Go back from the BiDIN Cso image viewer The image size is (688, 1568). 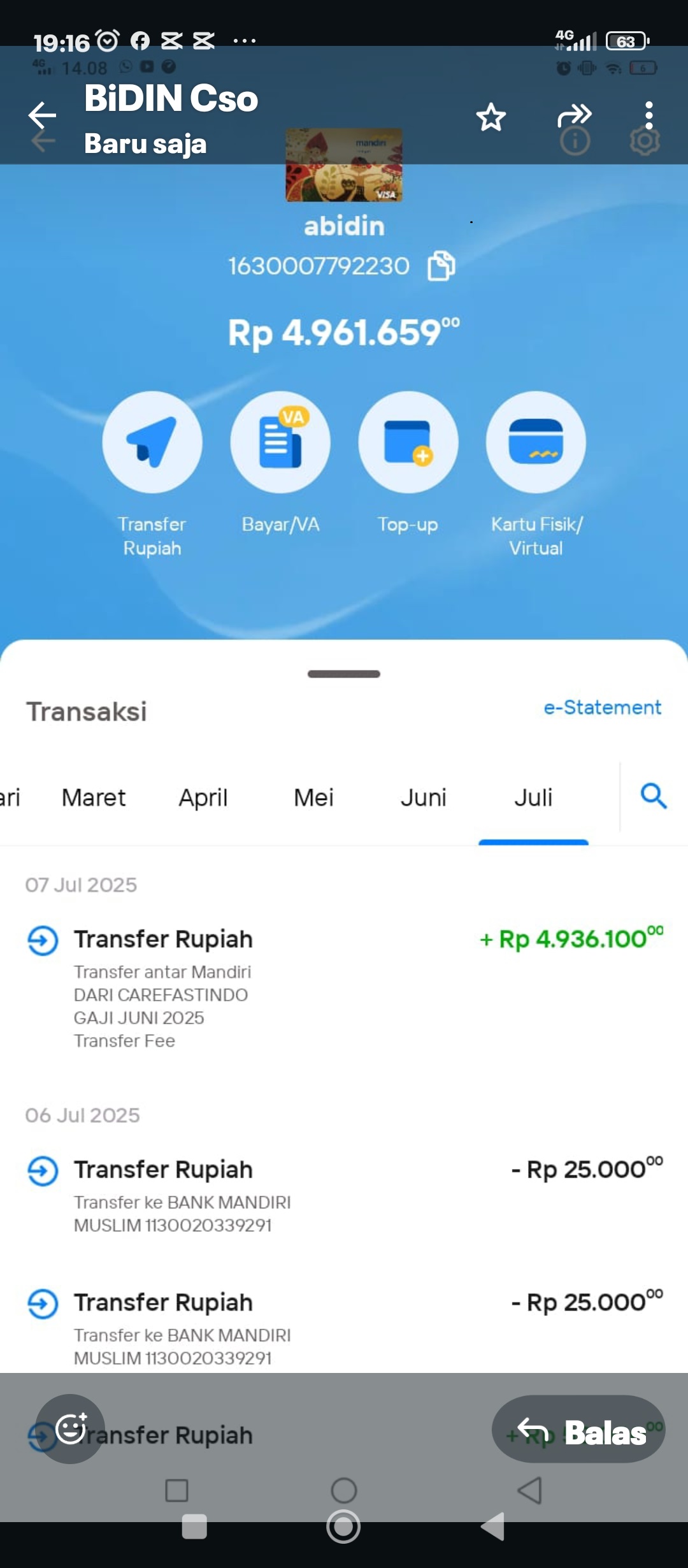pyautogui.click(x=43, y=115)
